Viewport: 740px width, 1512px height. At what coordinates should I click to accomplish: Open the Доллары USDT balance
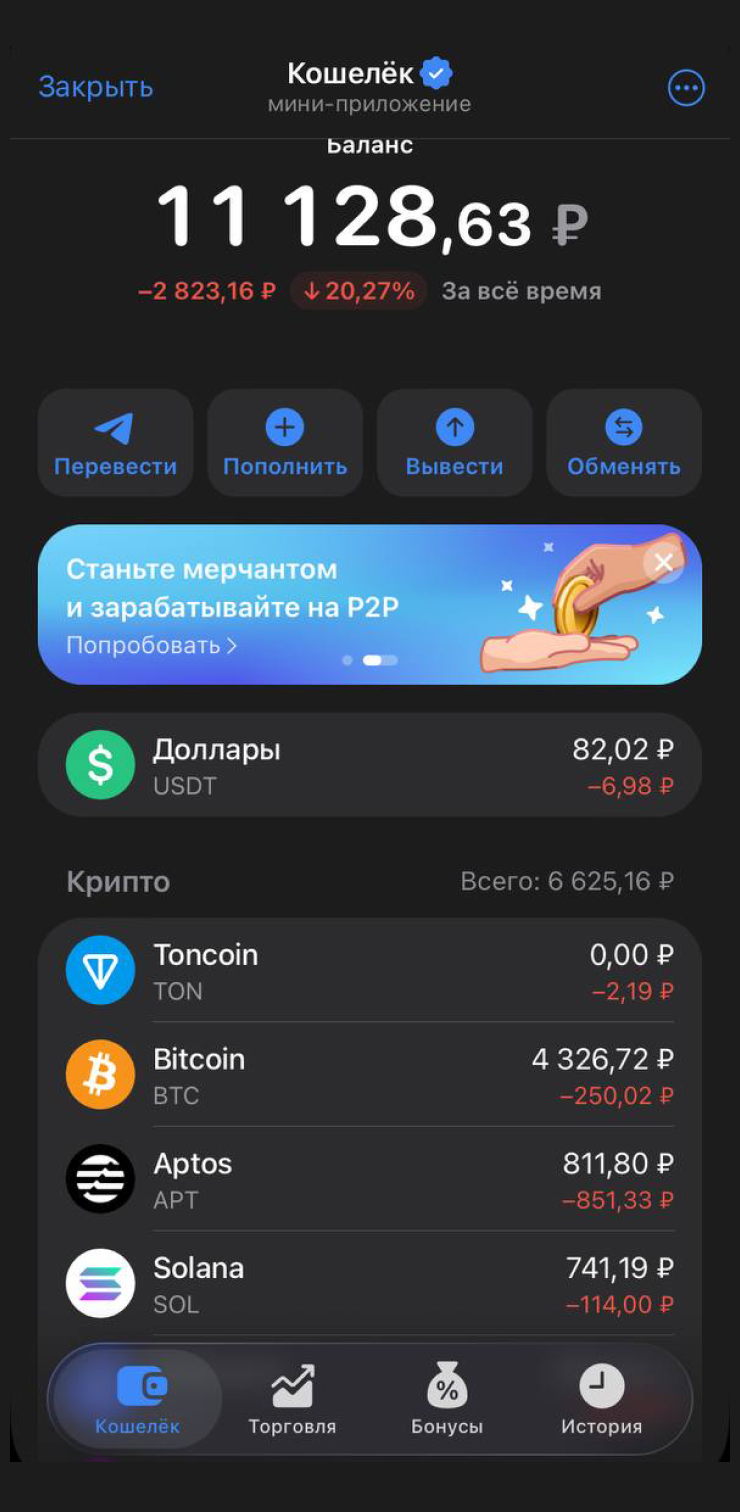coord(370,765)
